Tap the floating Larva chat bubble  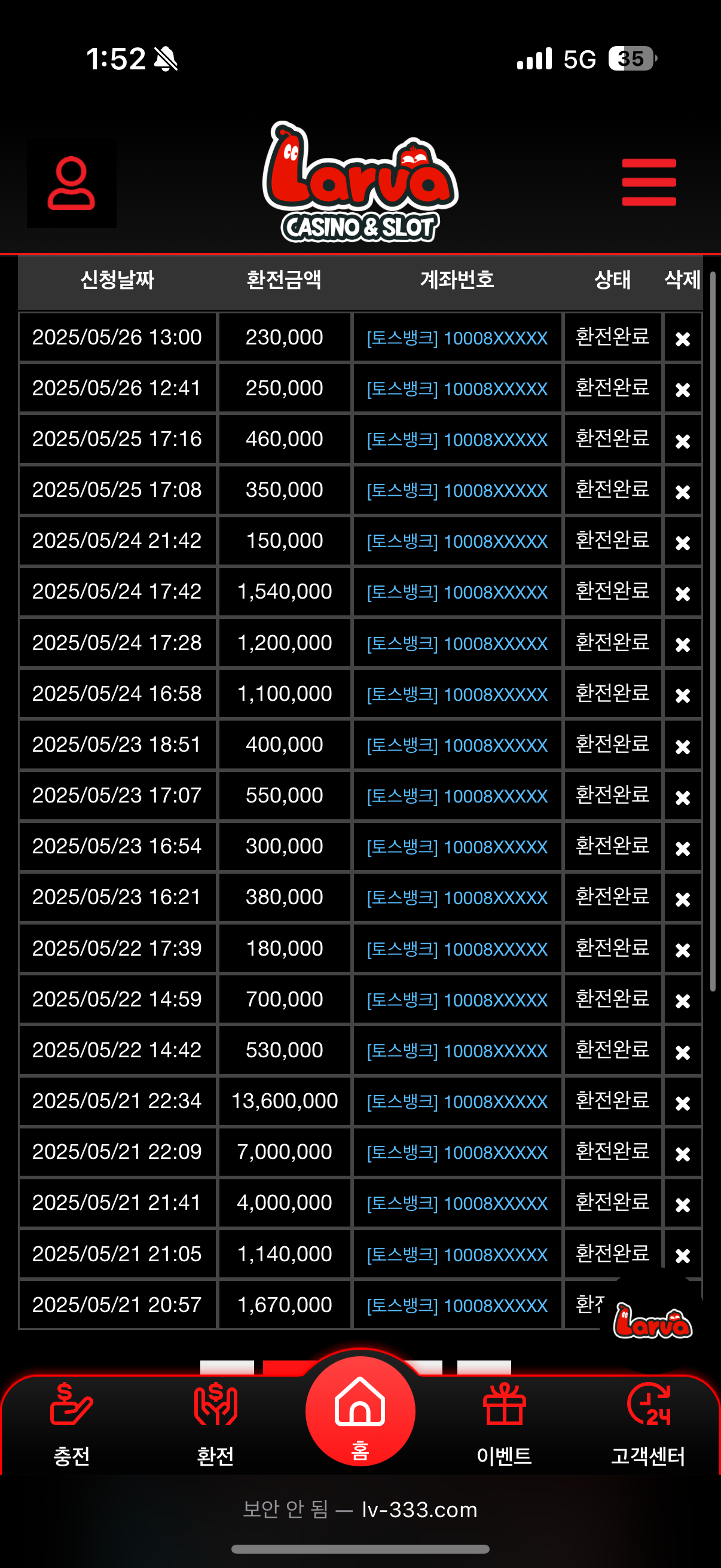click(652, 1322)
